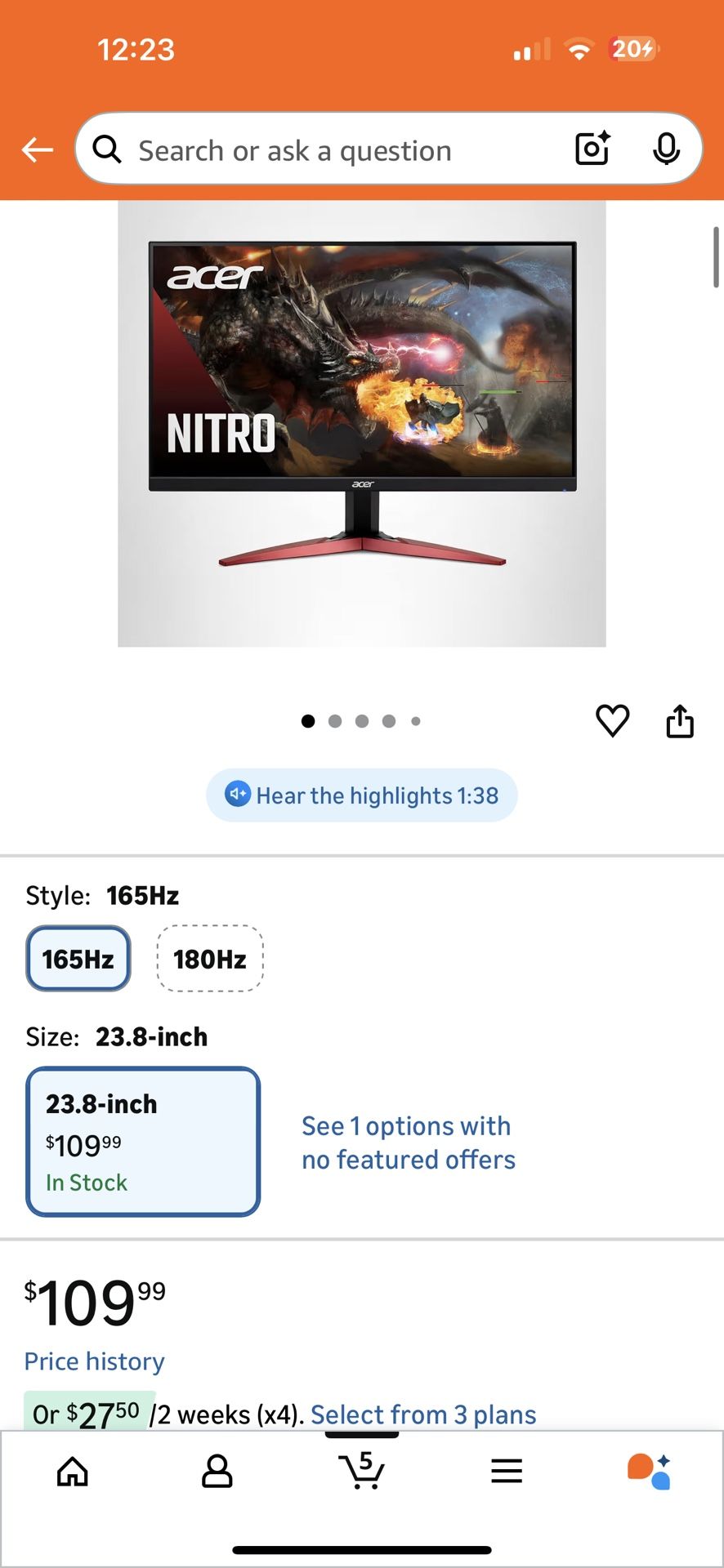
Task: Tap the search or ask a question field
Action: 327,149
